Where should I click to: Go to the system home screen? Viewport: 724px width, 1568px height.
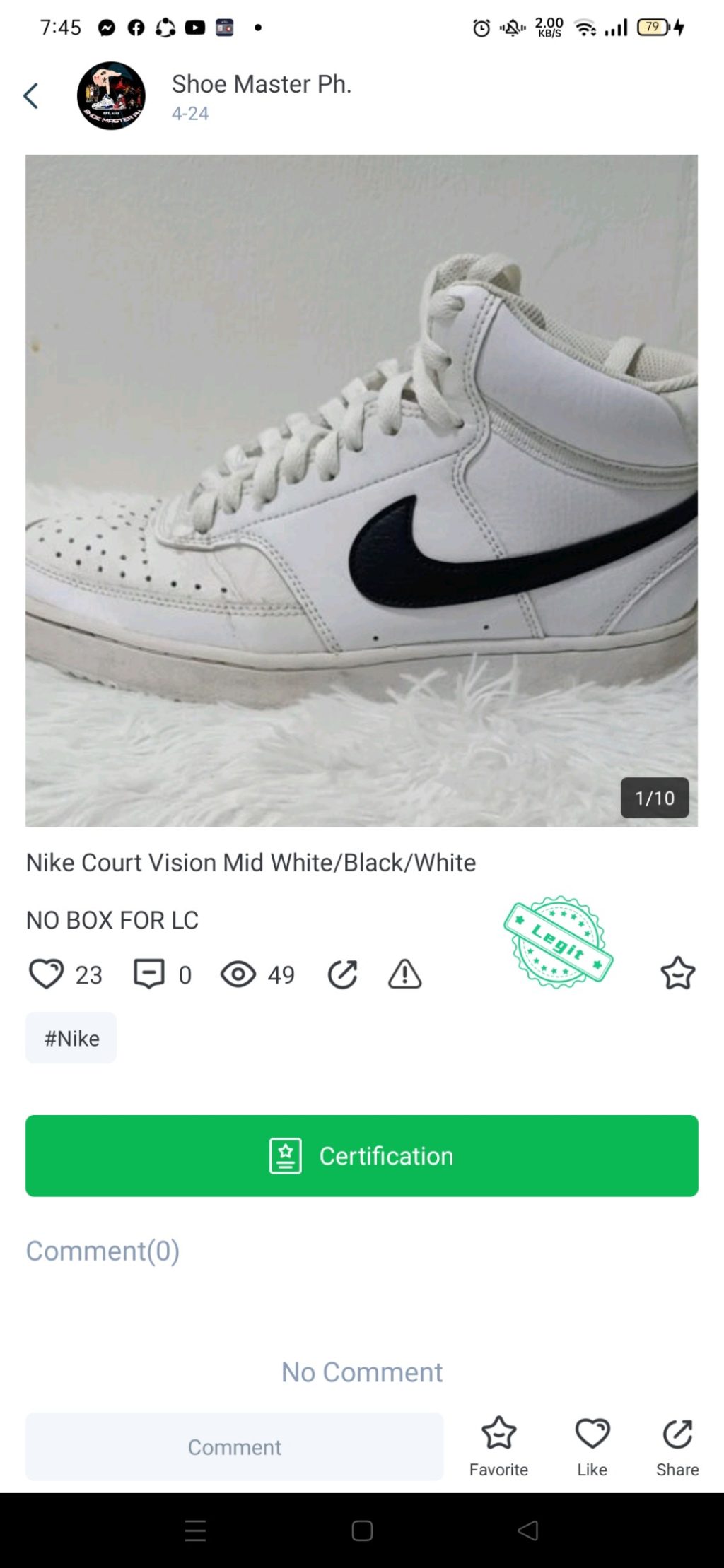pos(362,1531)
